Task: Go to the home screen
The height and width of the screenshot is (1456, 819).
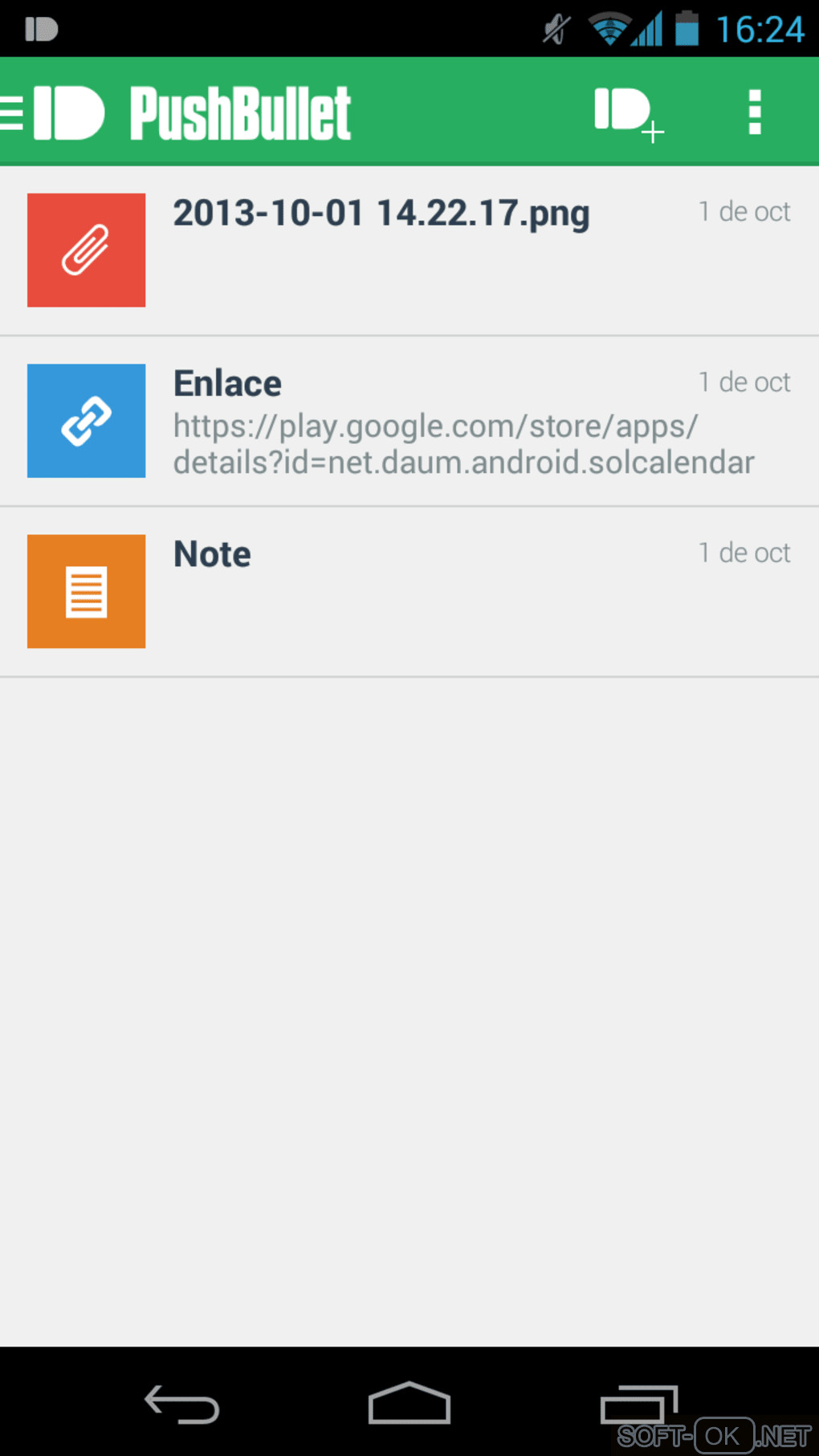Action: [409, 1404]
